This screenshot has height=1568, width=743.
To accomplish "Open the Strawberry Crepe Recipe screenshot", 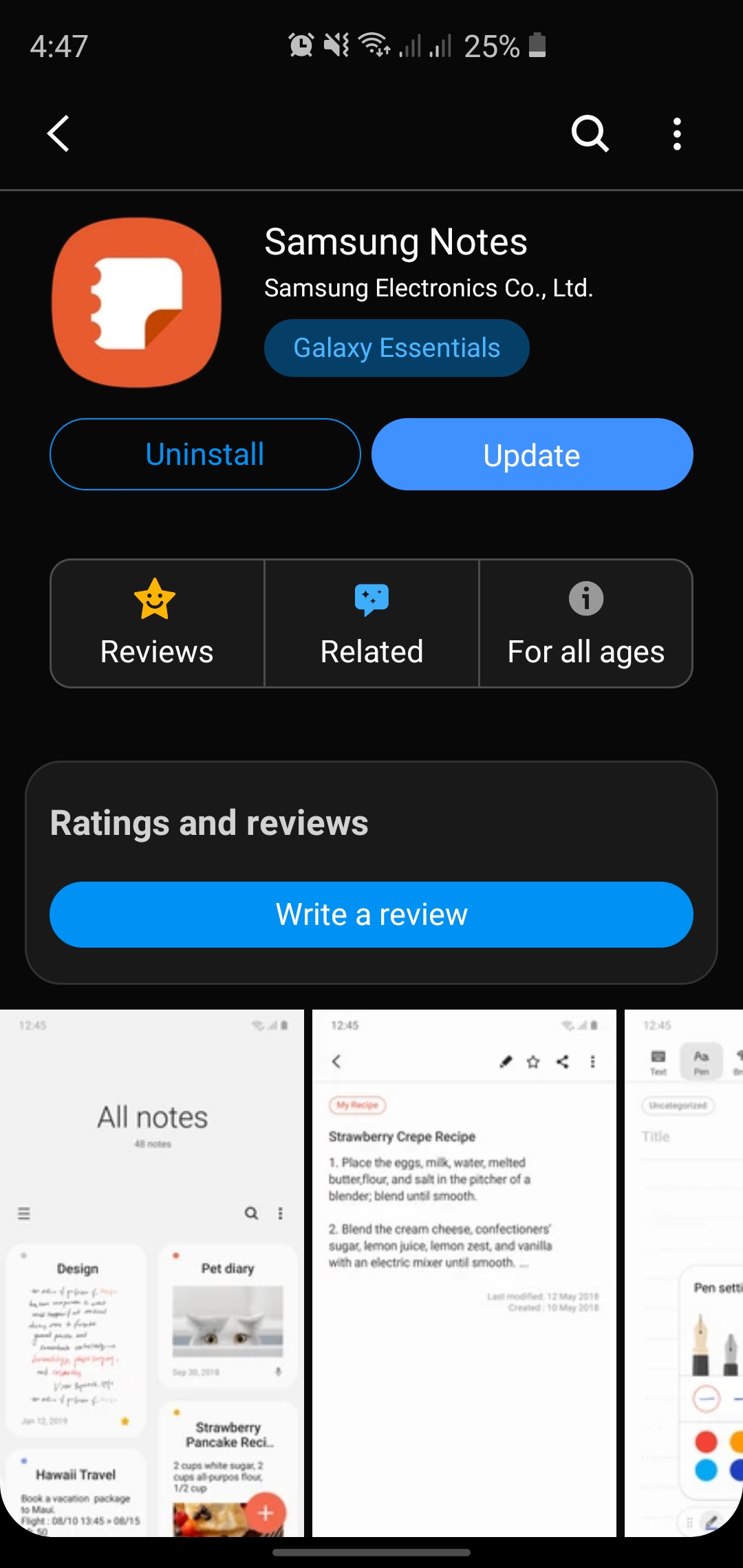I will pyautogui.click(x=464, y=1272).
